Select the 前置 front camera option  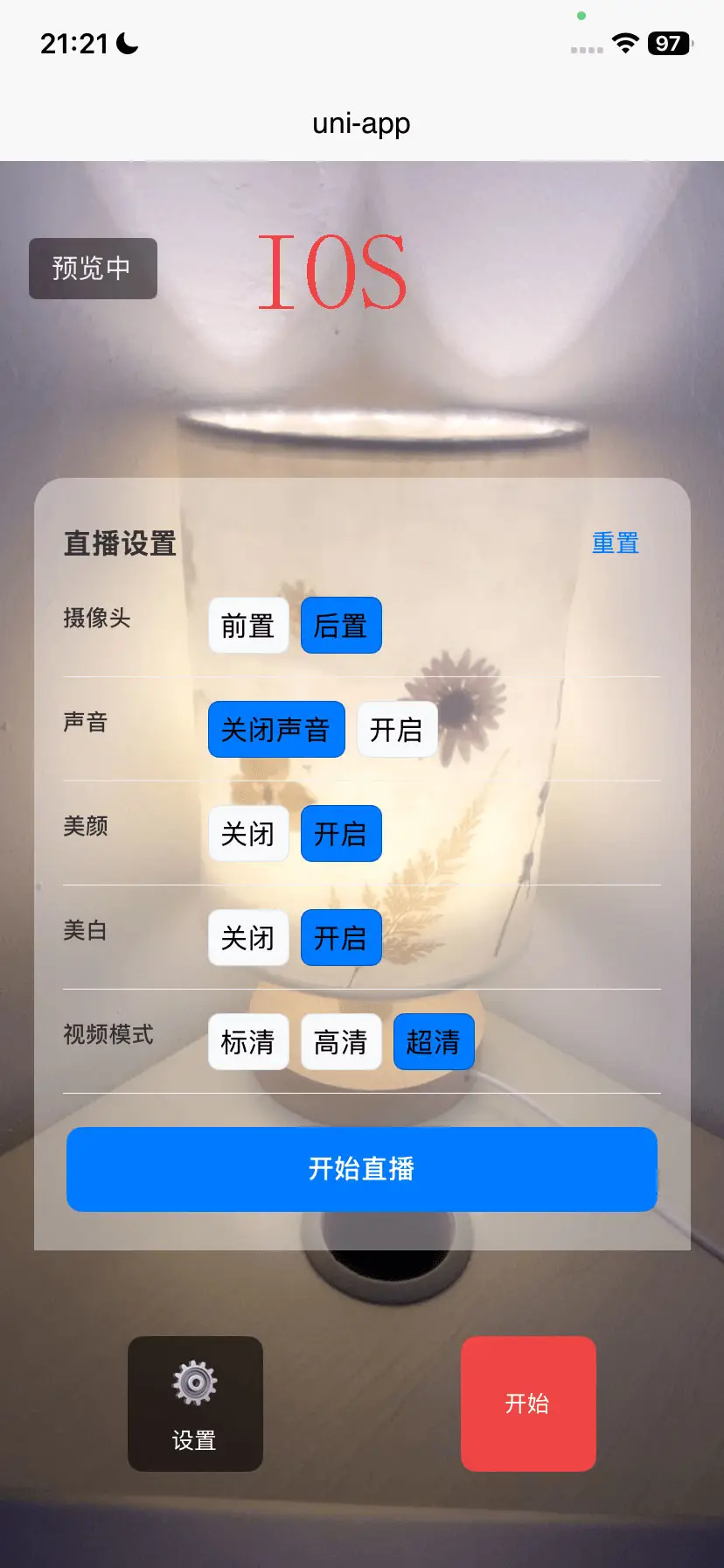tap(248, 626)
